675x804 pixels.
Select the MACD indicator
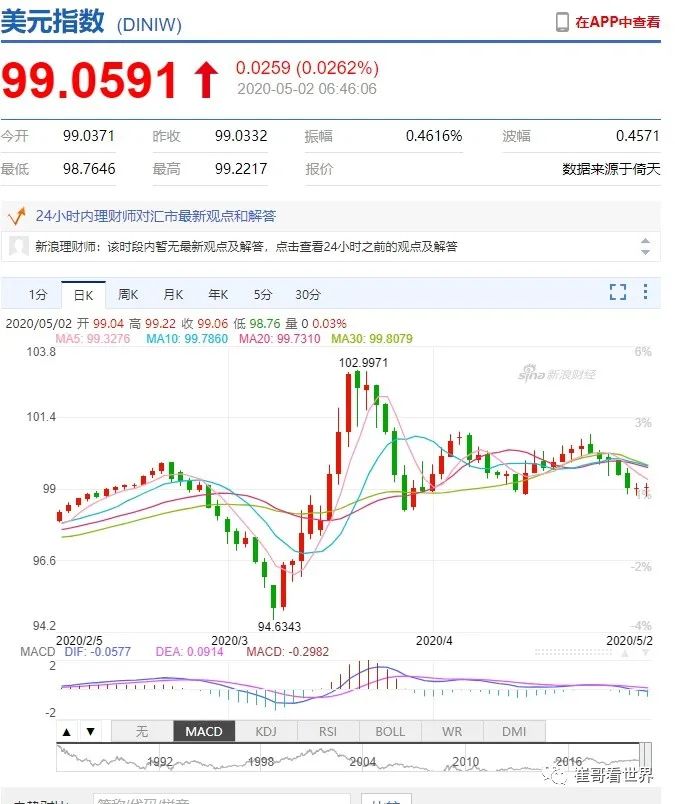click(204, 731)
